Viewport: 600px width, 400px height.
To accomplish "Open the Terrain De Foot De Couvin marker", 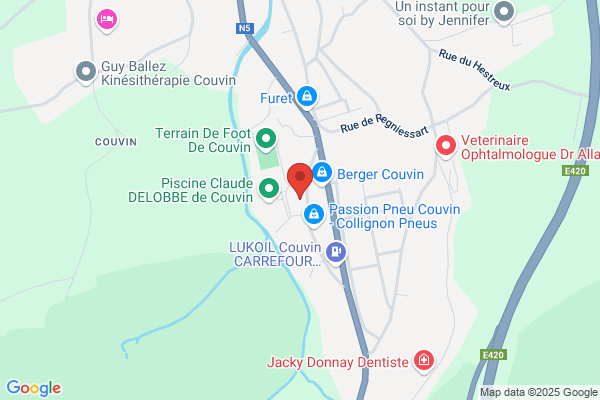I will tap(266, 140).
